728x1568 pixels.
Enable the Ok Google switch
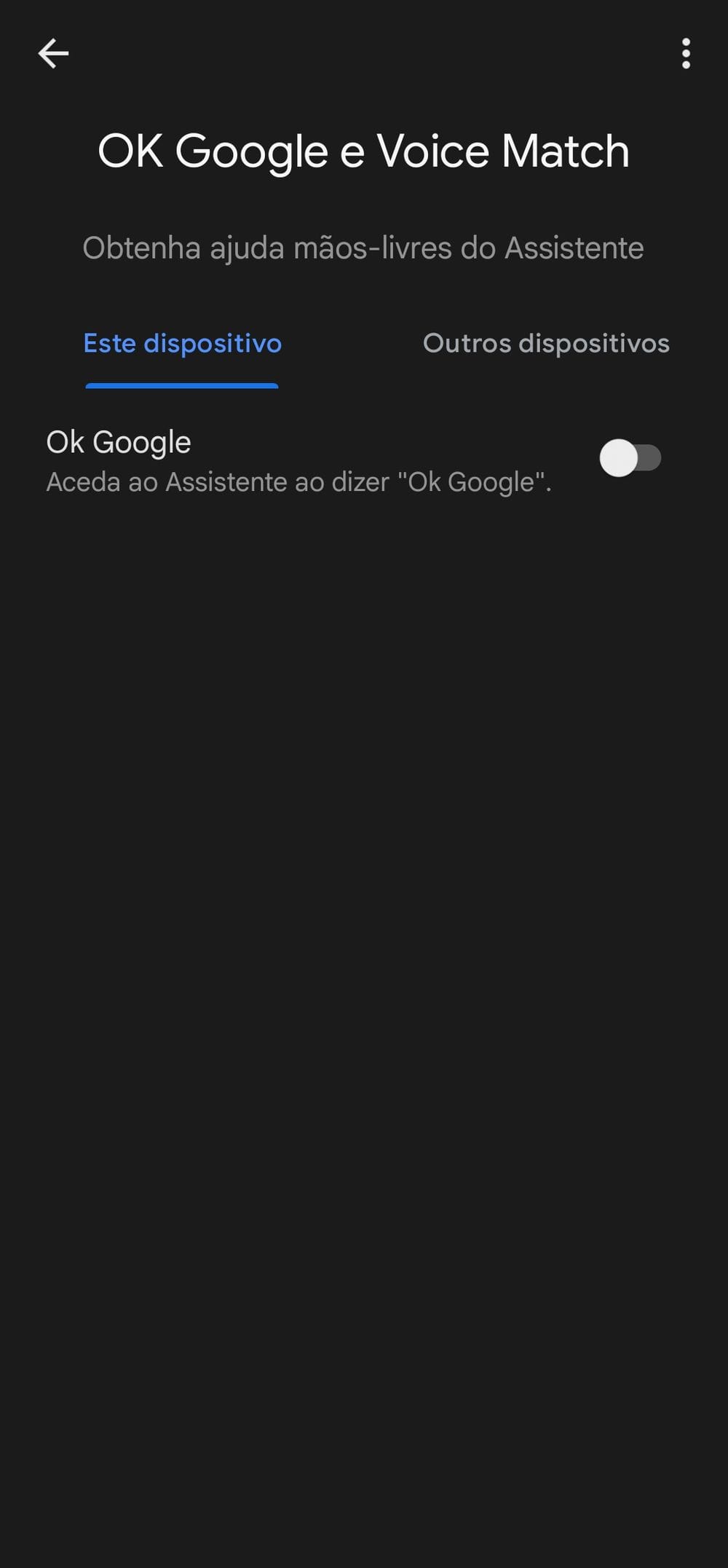[x=630, y=458]
